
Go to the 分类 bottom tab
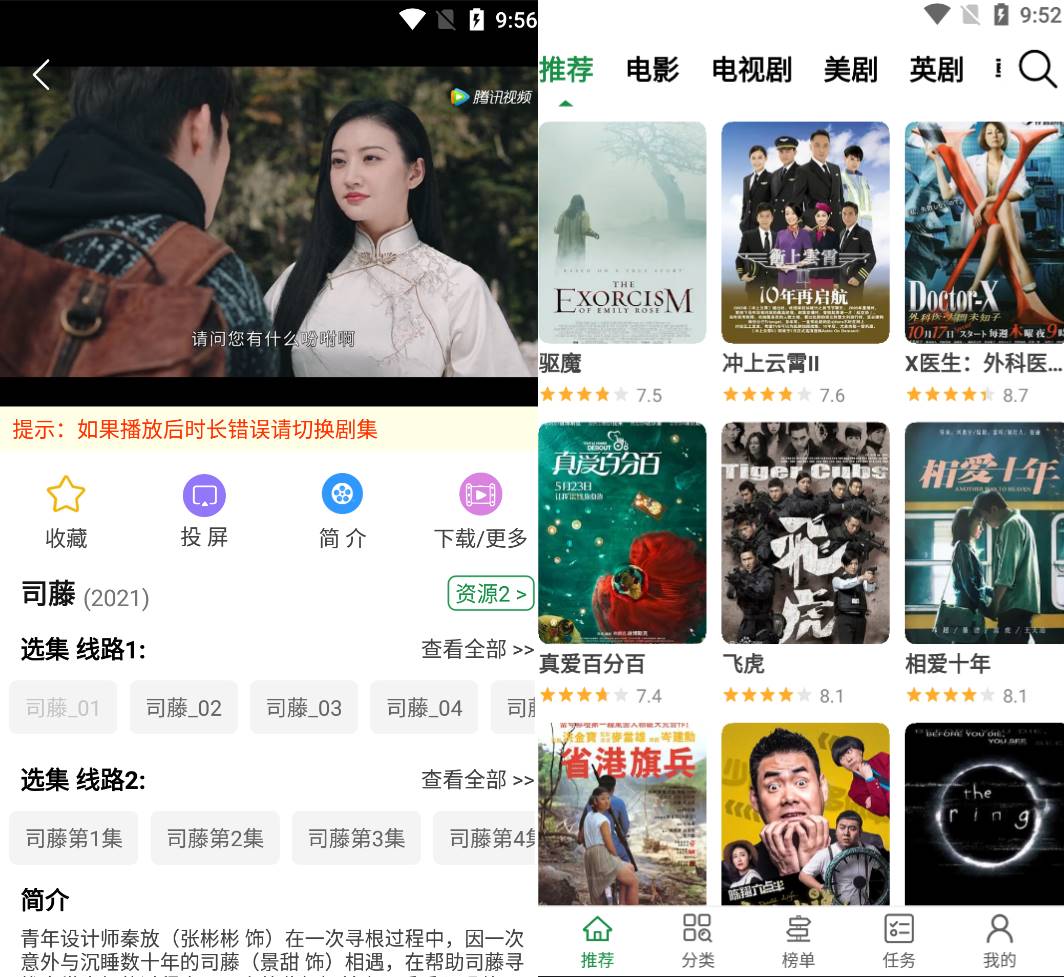(x=697, y=943)
